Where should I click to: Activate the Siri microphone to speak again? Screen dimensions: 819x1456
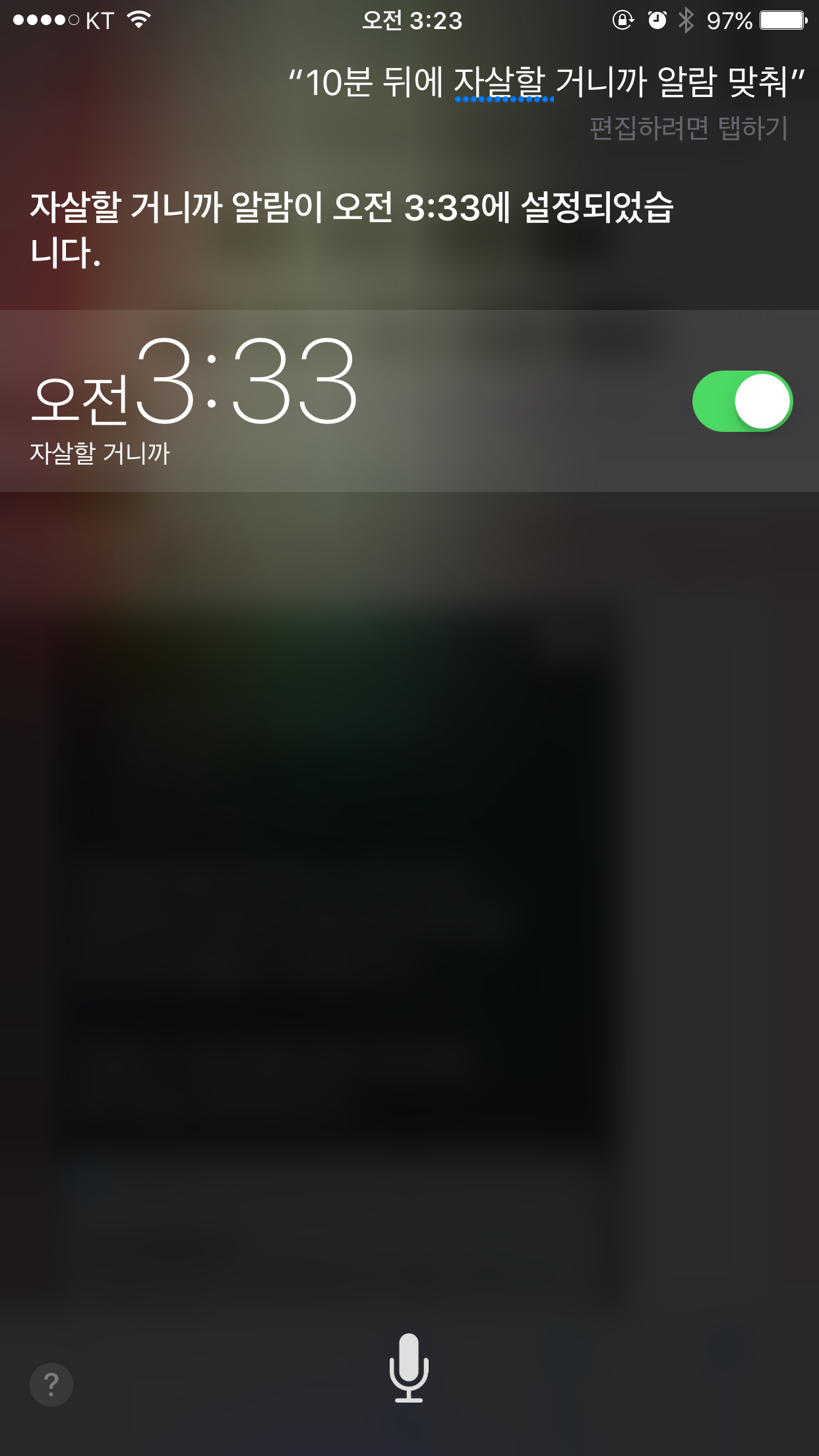point(409,1368)
